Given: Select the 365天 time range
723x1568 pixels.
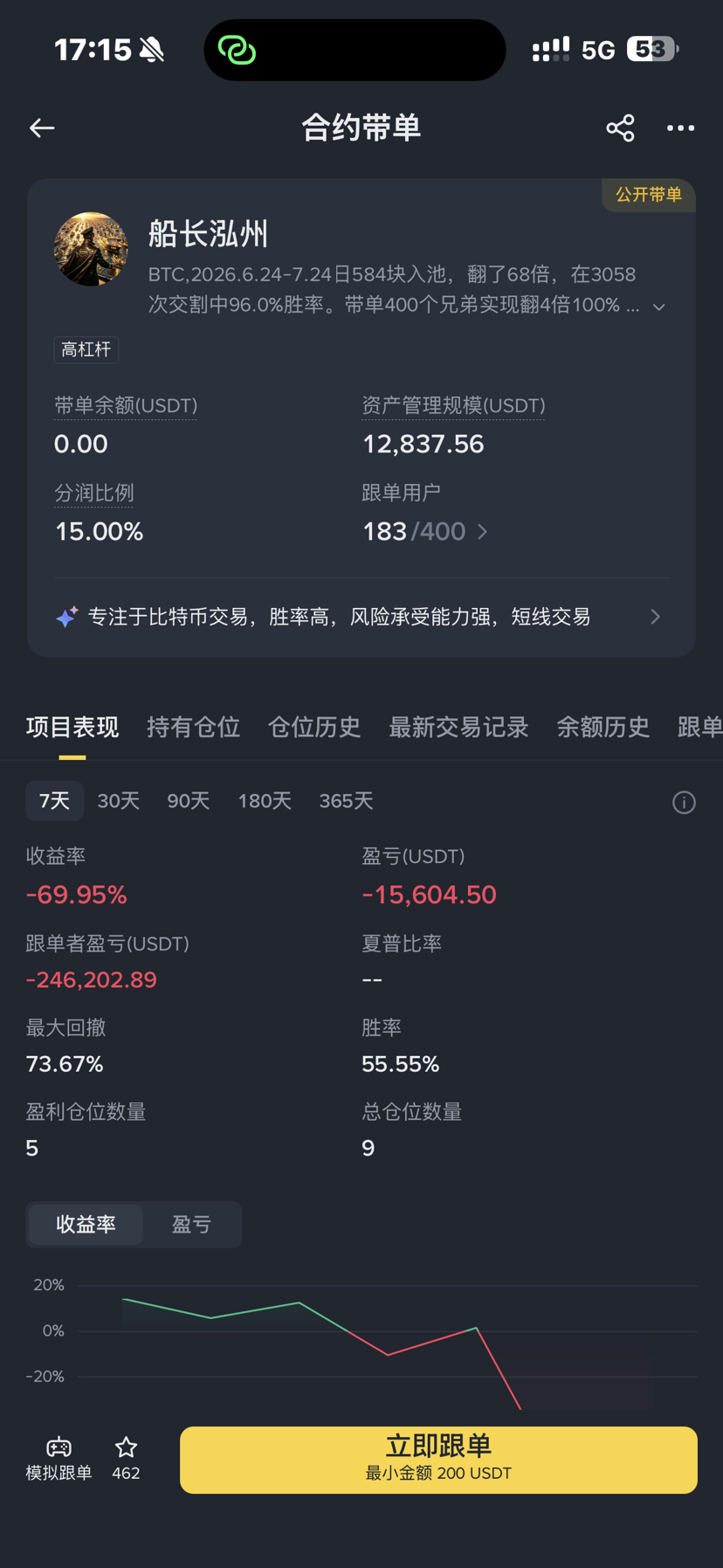Looking at the screenshot, I should coord(346,801).
